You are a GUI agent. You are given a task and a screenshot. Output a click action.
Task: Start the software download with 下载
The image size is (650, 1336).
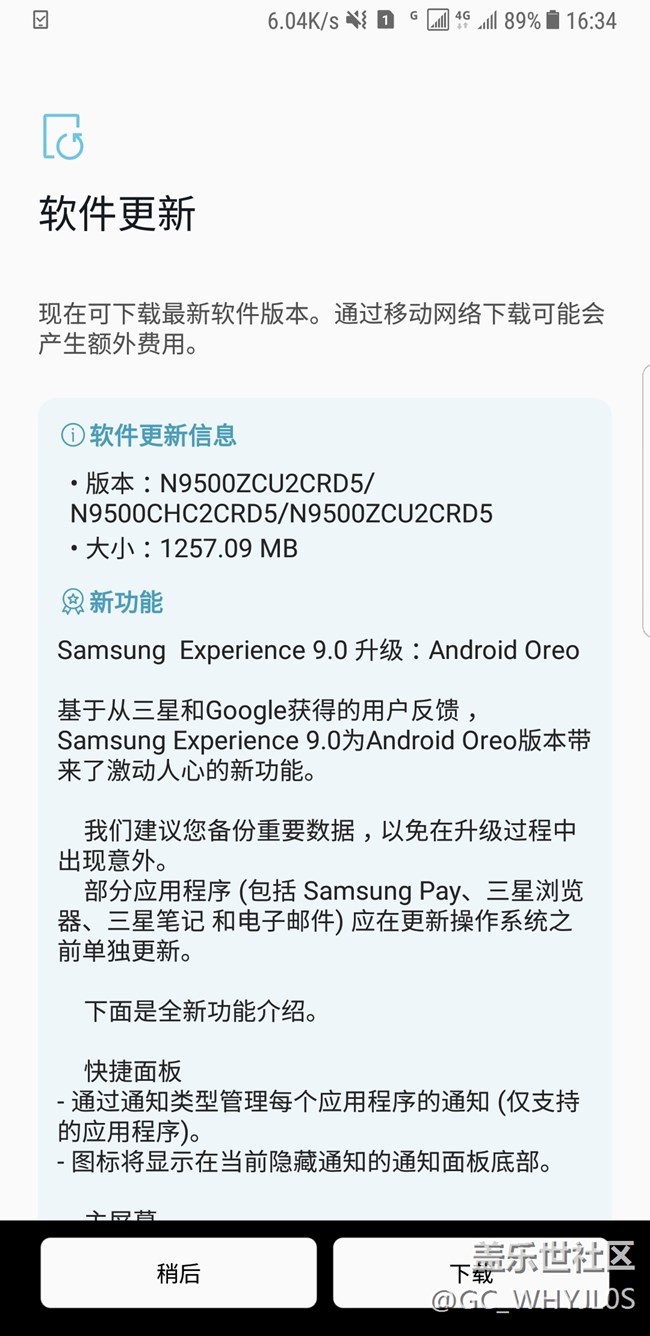pos(471,1273)
